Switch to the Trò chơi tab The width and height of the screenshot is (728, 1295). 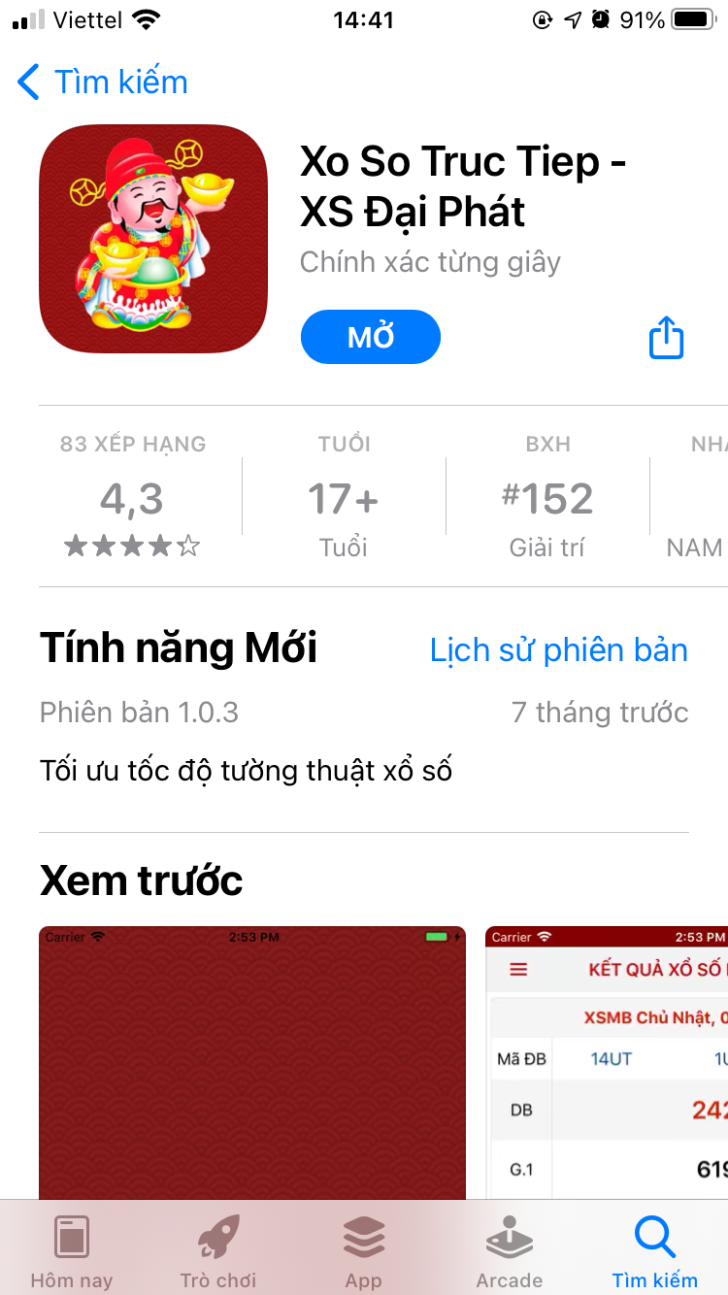point(218,1251)
